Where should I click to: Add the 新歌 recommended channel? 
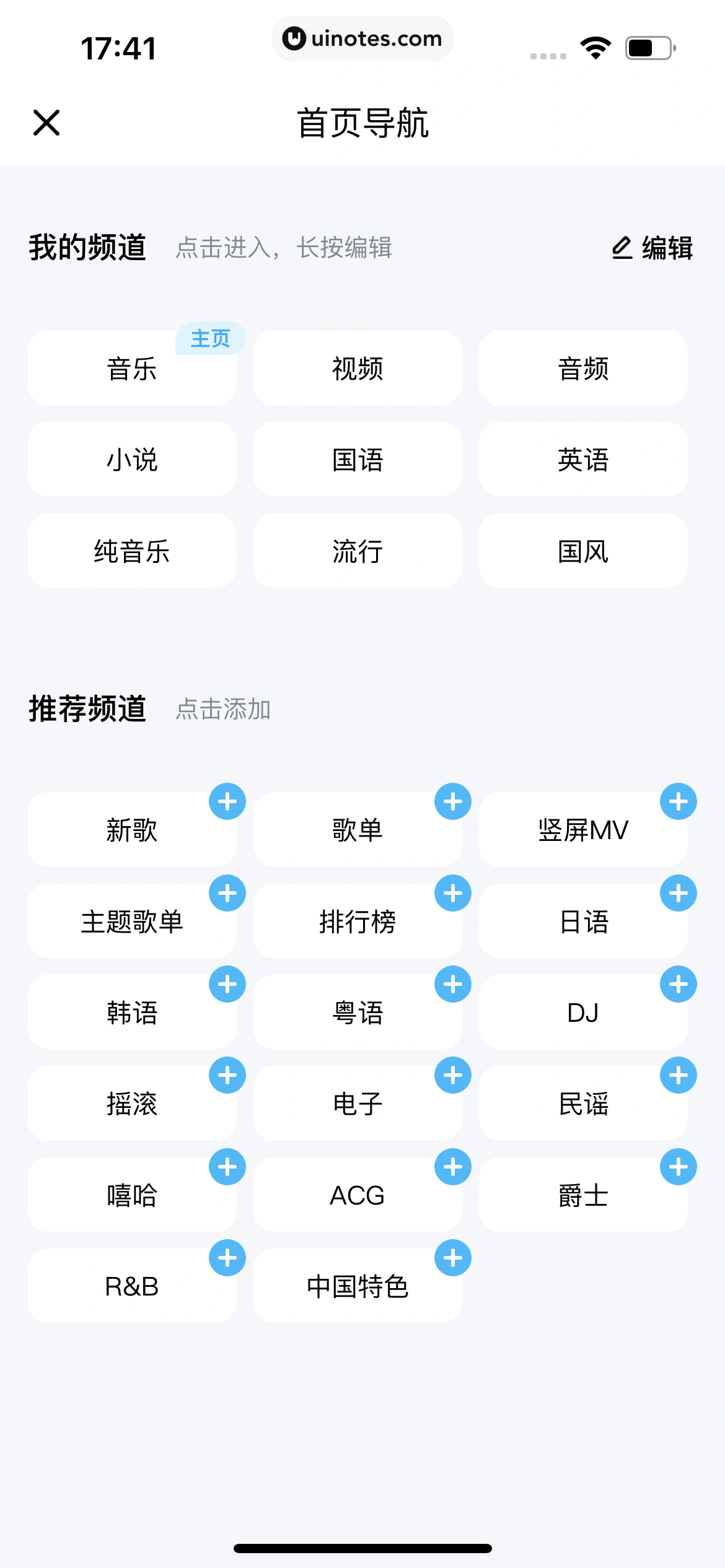coord(227,801)
